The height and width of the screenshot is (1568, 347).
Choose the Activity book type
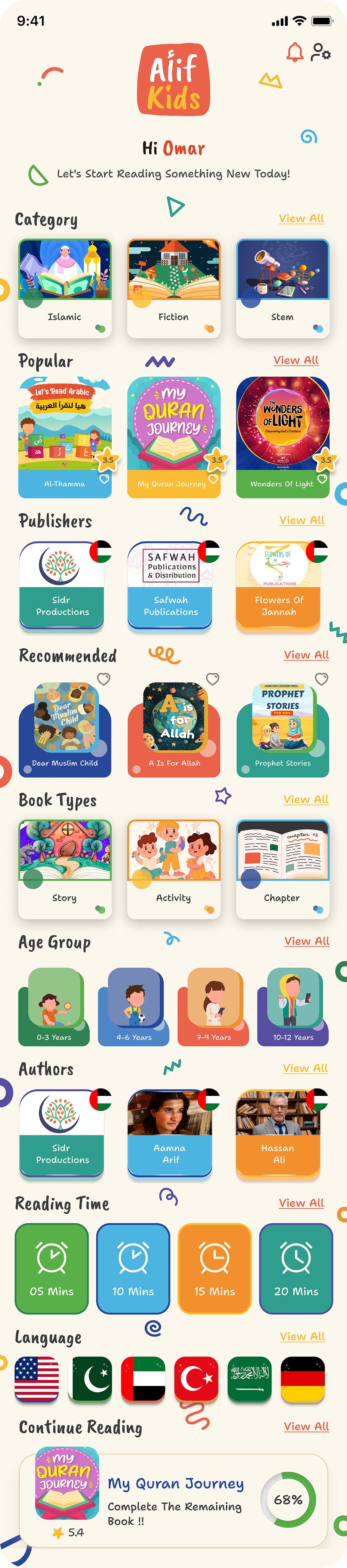click(174, 869)
